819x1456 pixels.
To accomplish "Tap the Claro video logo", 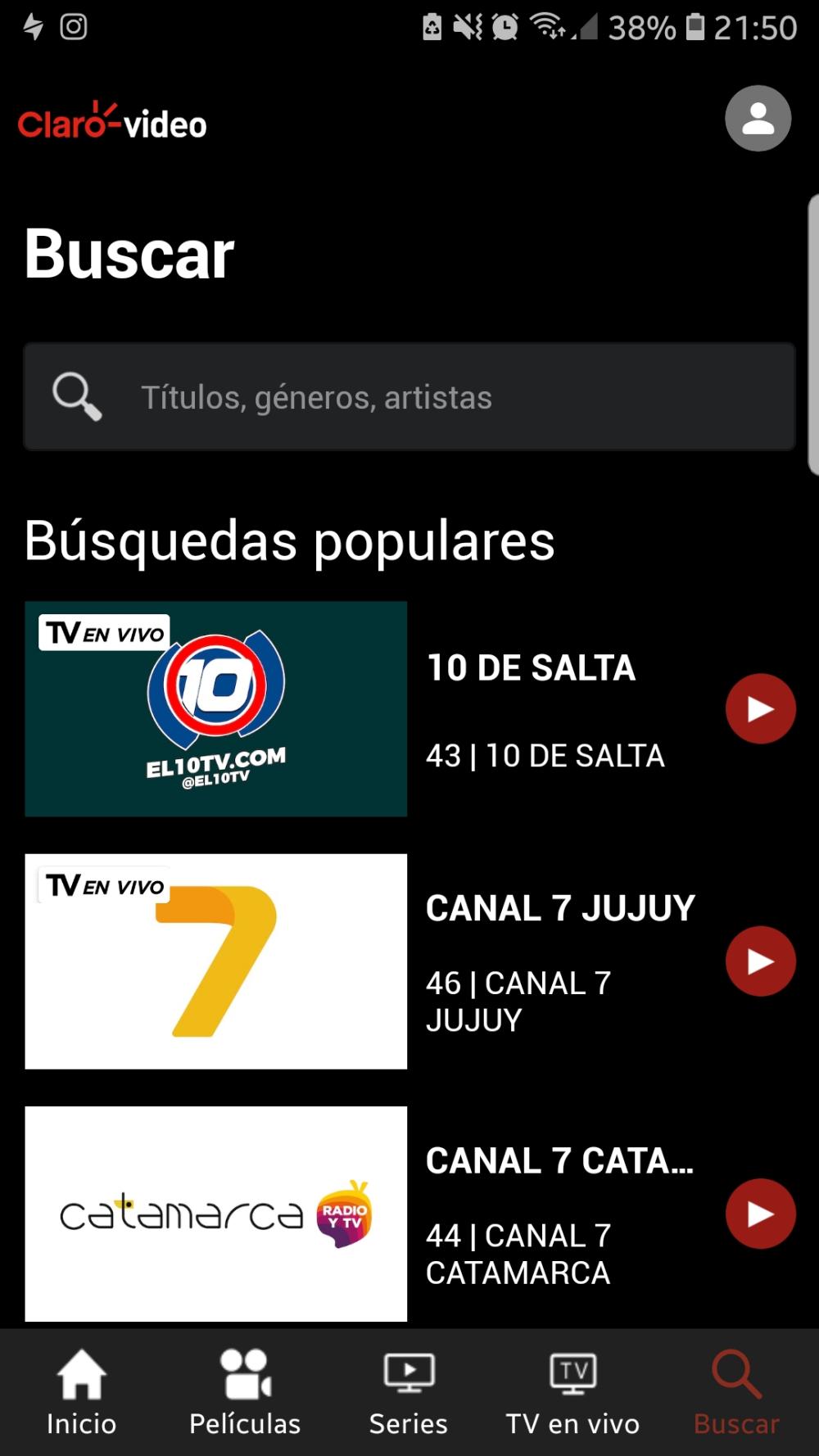I will point(112,121).
